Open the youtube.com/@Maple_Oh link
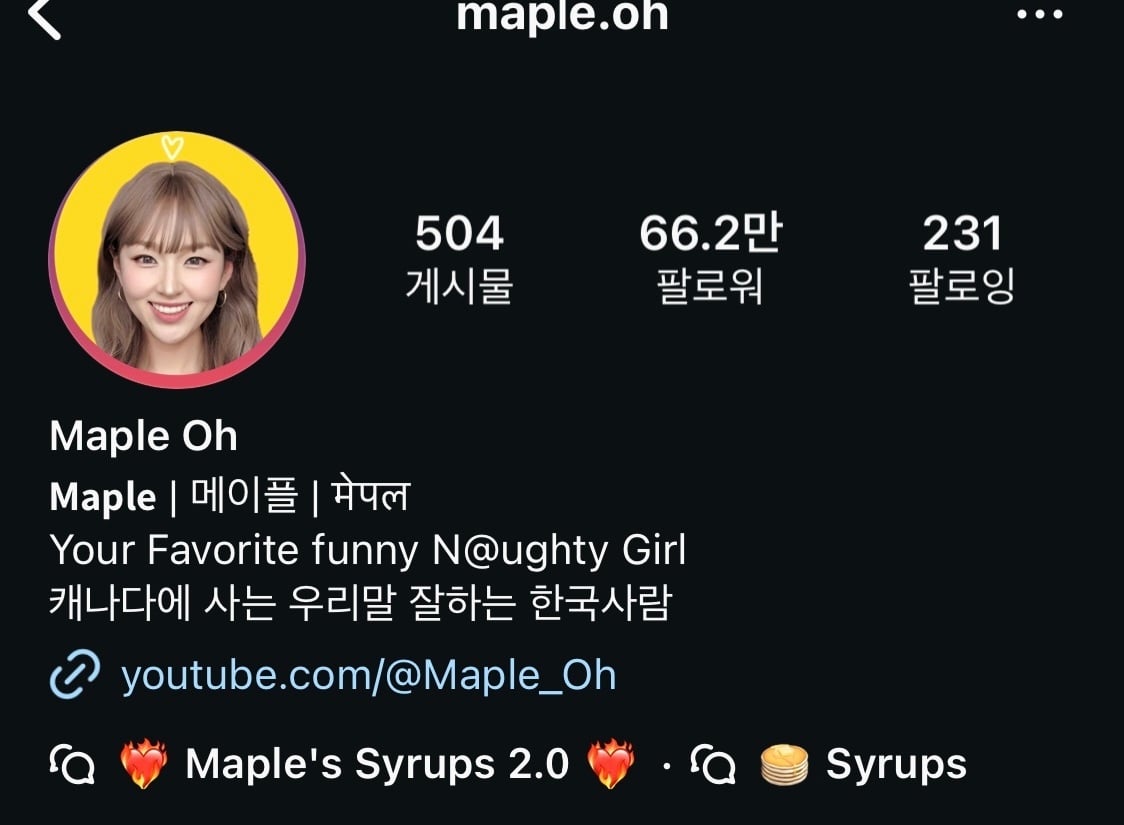Image resolution: width=1124 pixels, height=825 pixels. (367, 675)
